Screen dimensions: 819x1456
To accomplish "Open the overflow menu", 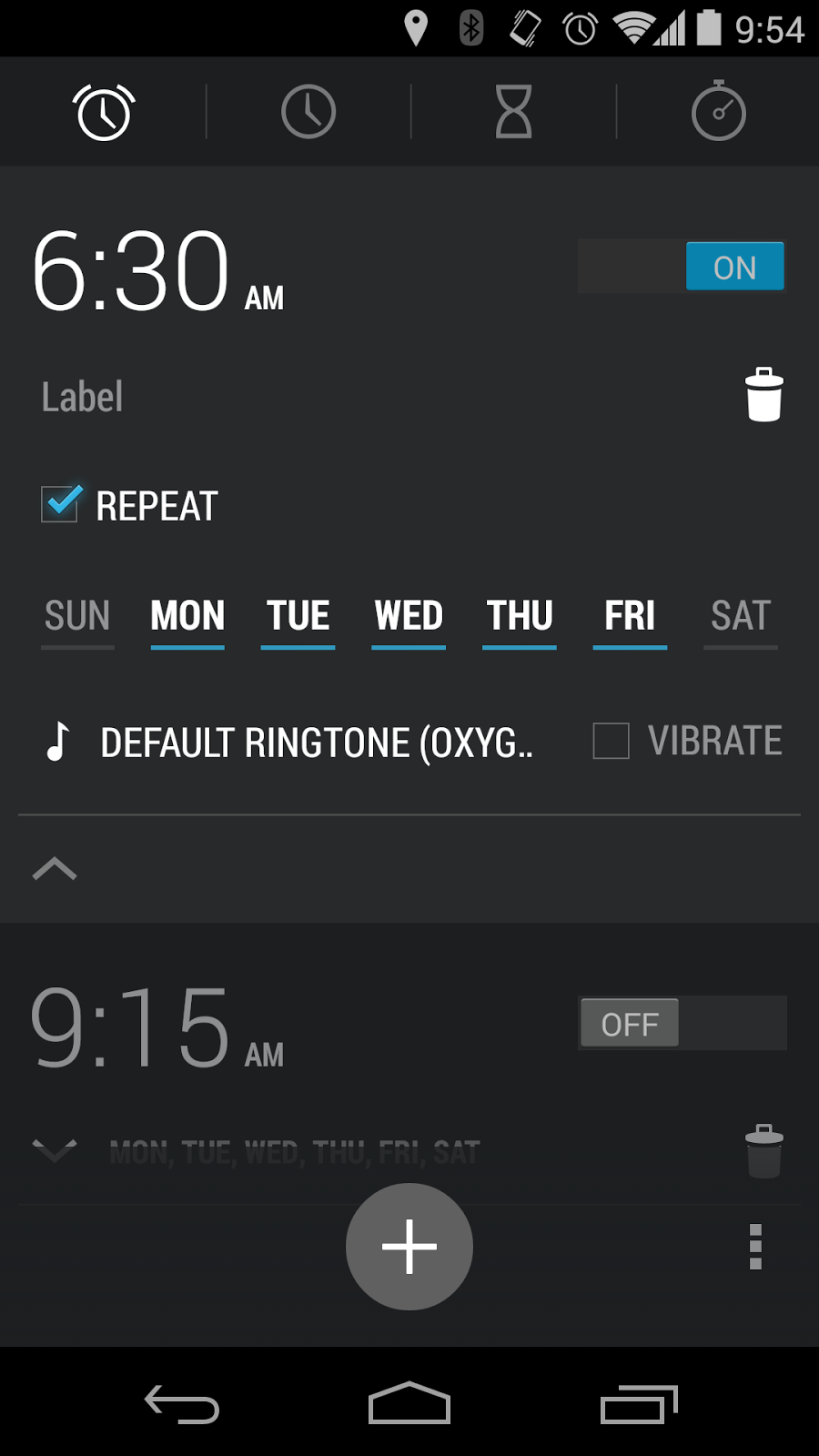I will point(755,1247).
